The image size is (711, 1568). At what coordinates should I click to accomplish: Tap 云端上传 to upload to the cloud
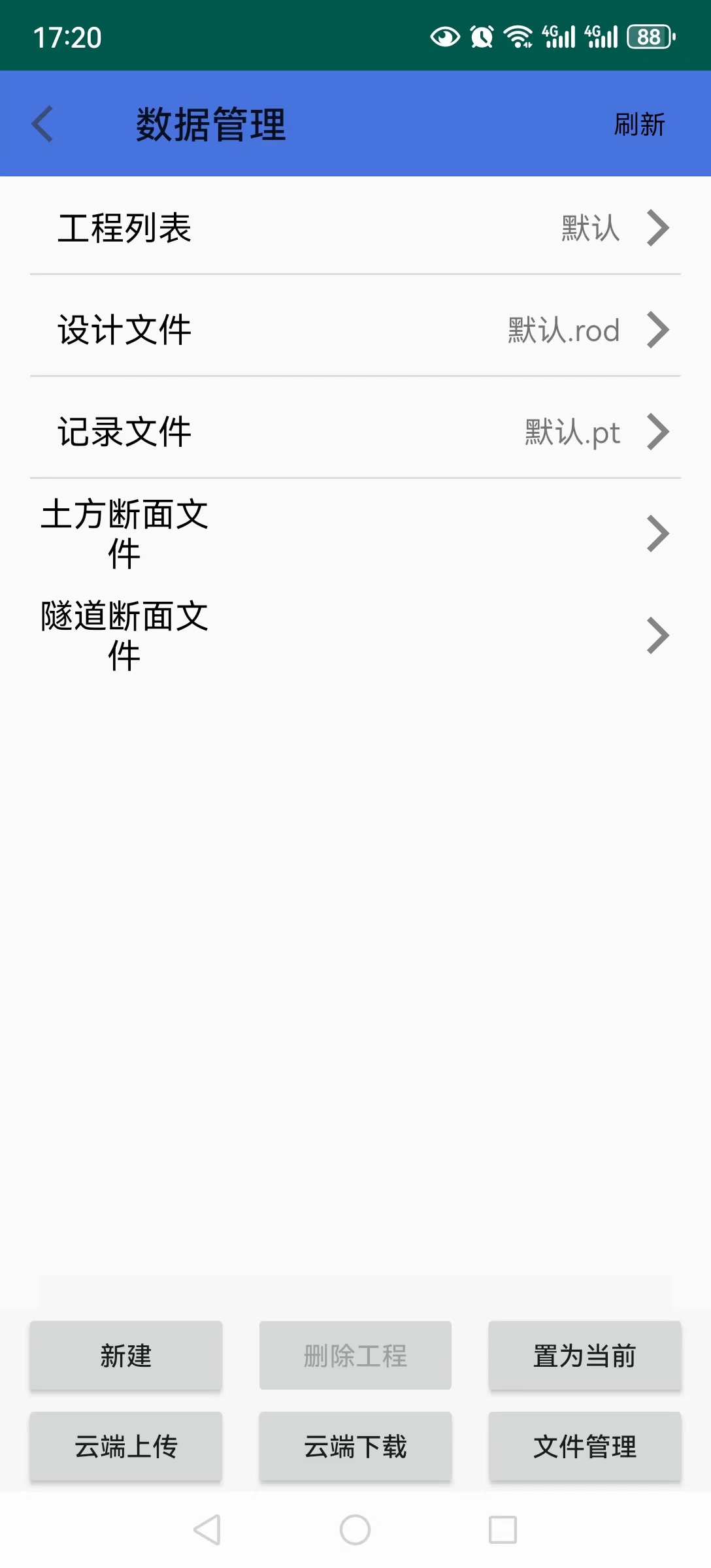tap(126, 1446)
